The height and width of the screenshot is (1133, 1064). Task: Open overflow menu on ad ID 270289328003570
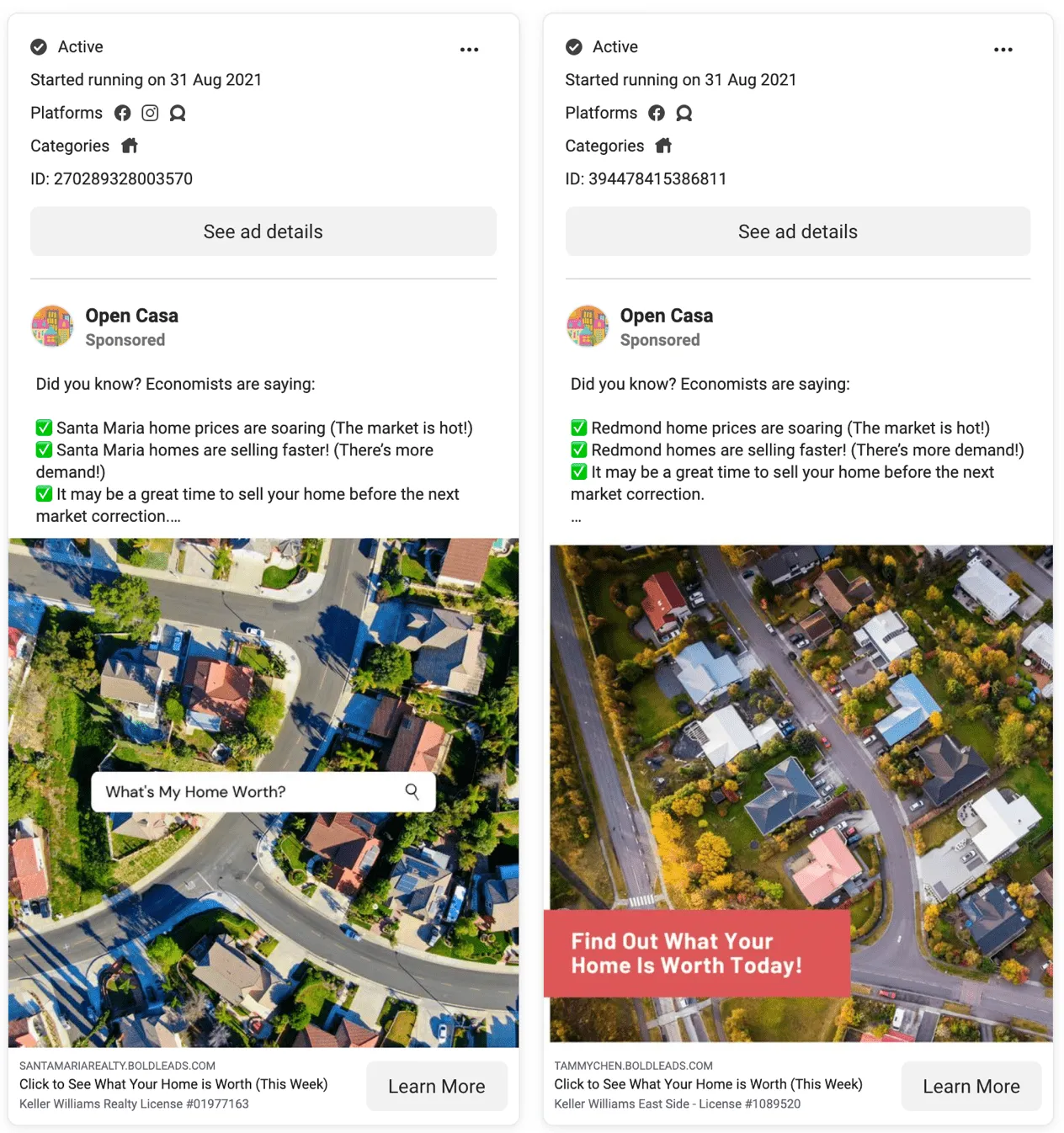pyautogui.click(x=469, y=50)
